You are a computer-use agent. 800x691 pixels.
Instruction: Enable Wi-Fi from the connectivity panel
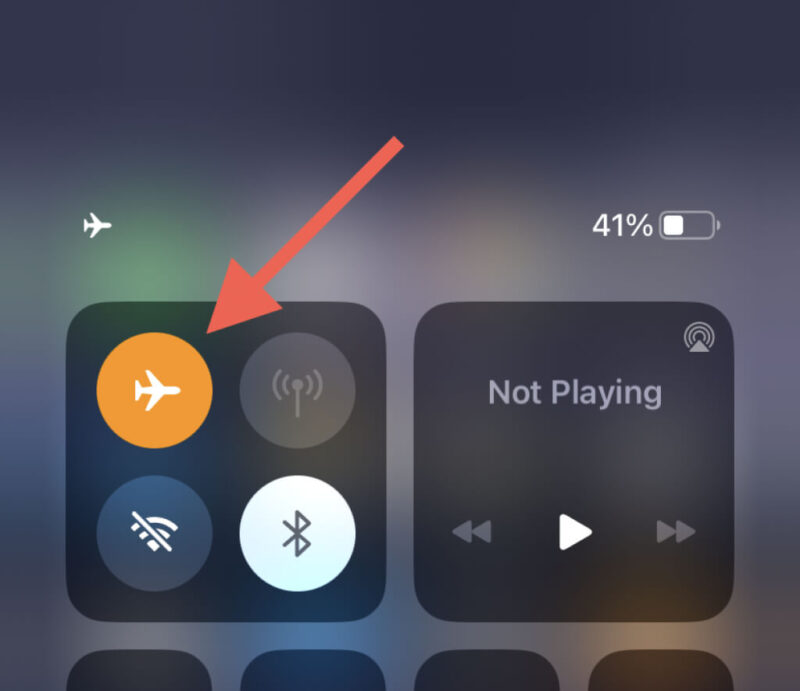pyautogui.click(x=154, y=533)
